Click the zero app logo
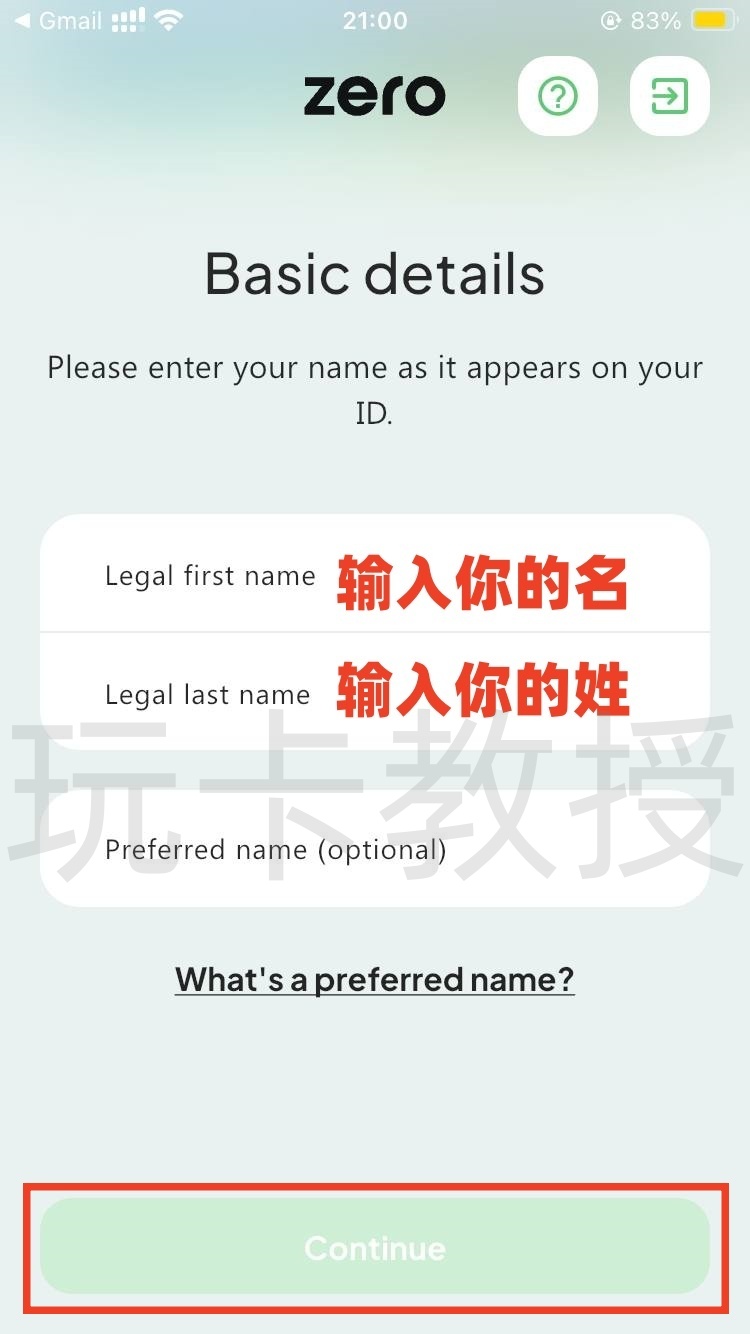Screen dimensions: 750x1334 374,94
